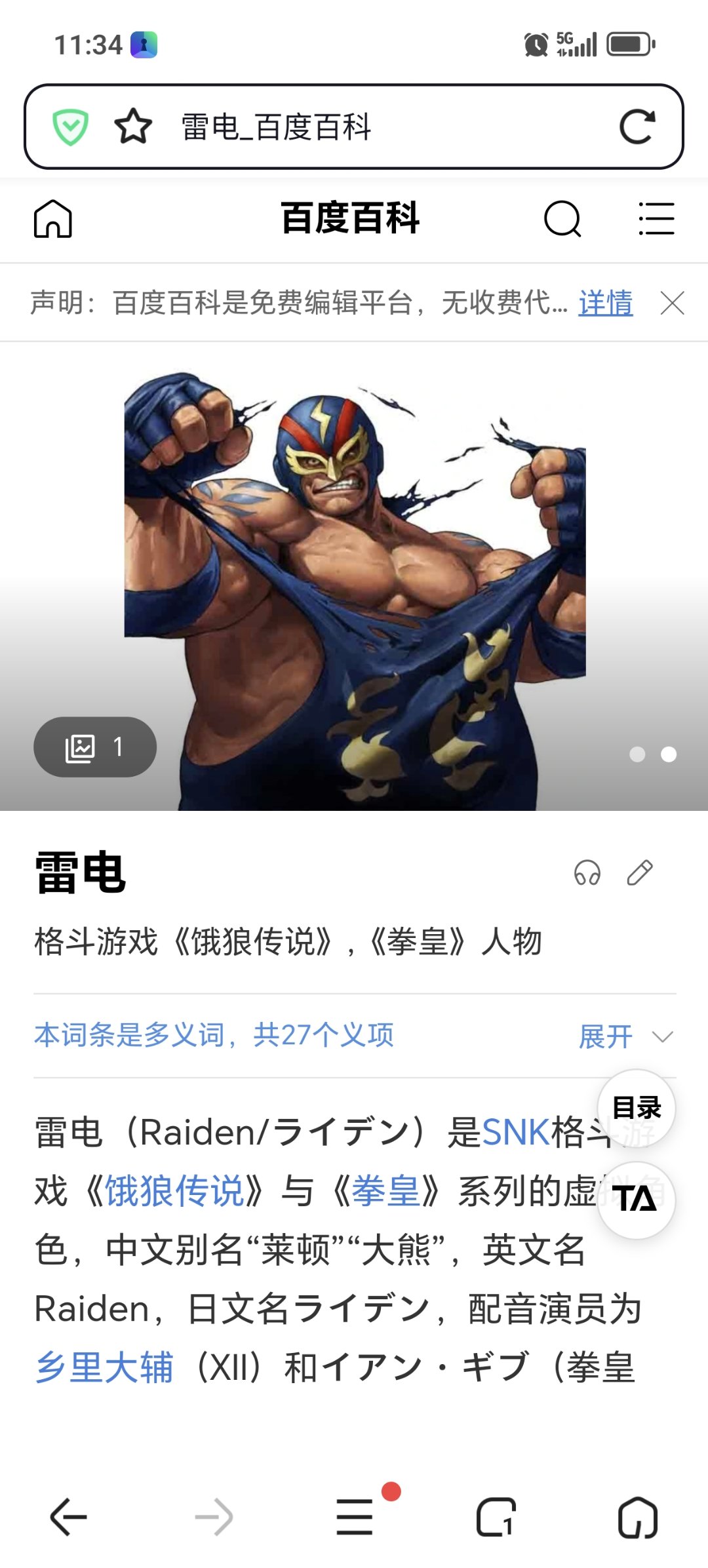Open the site security shield
Viewport: 708px width, 1568px height.
70,127
